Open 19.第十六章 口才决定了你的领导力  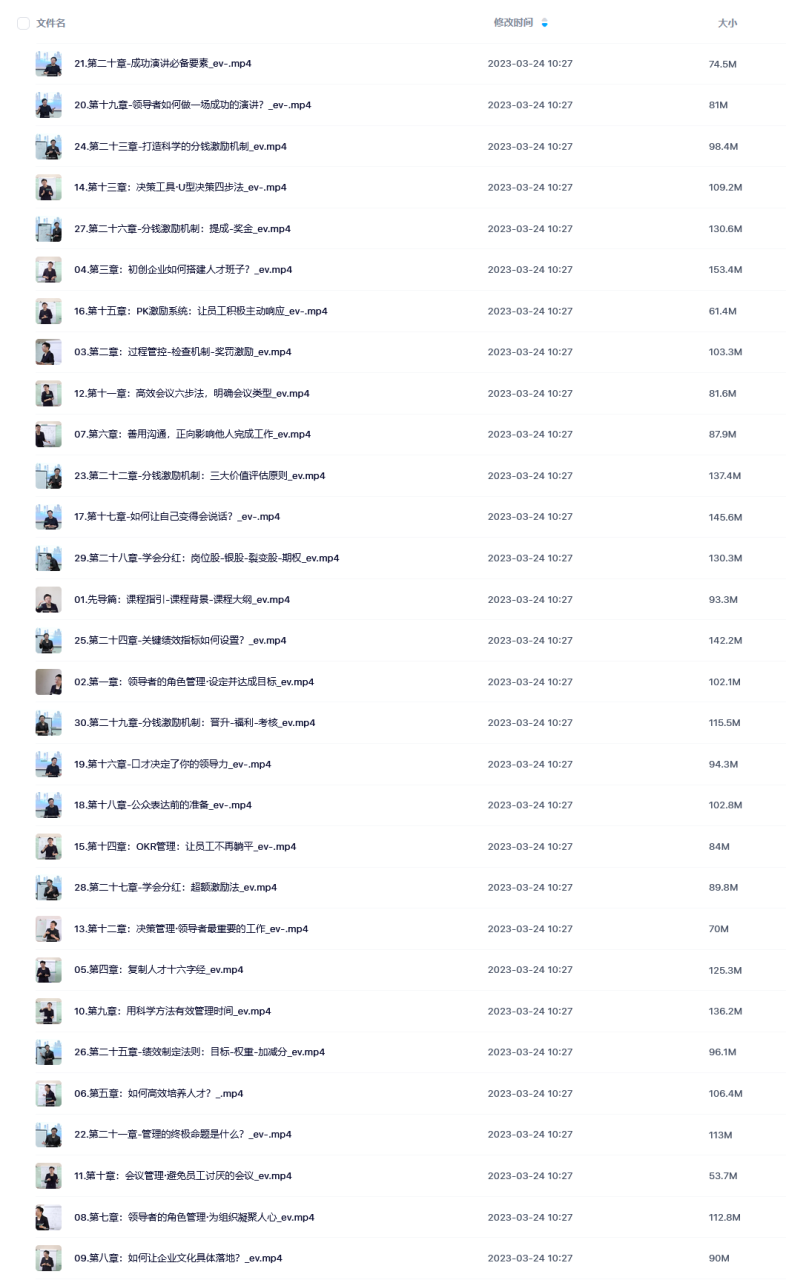point(173,764)
